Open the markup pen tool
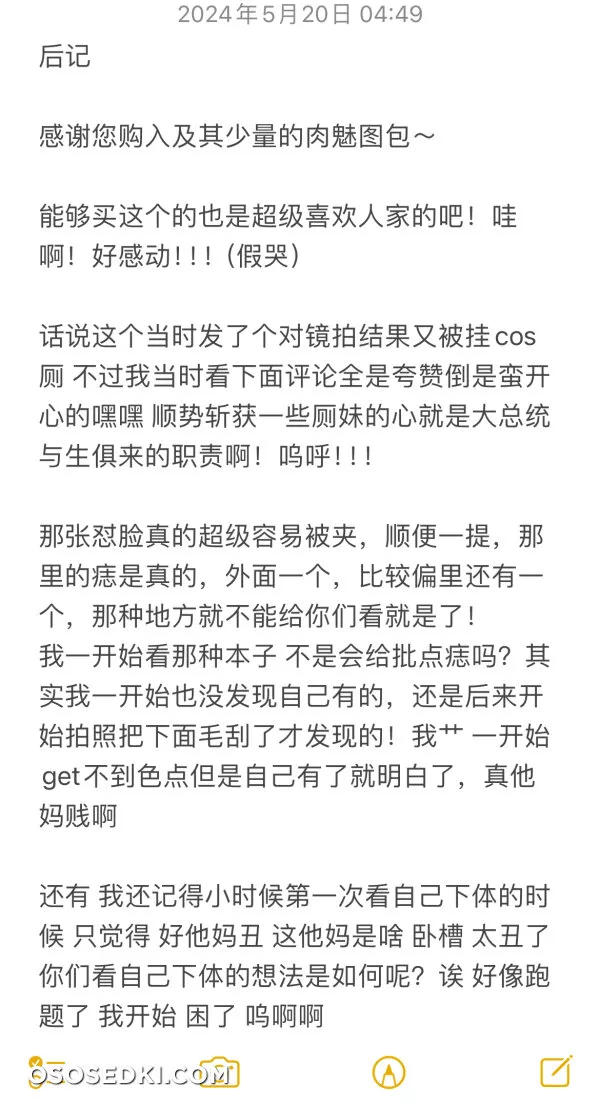This screenshot has width=600, height=1106. [388, 1071]
